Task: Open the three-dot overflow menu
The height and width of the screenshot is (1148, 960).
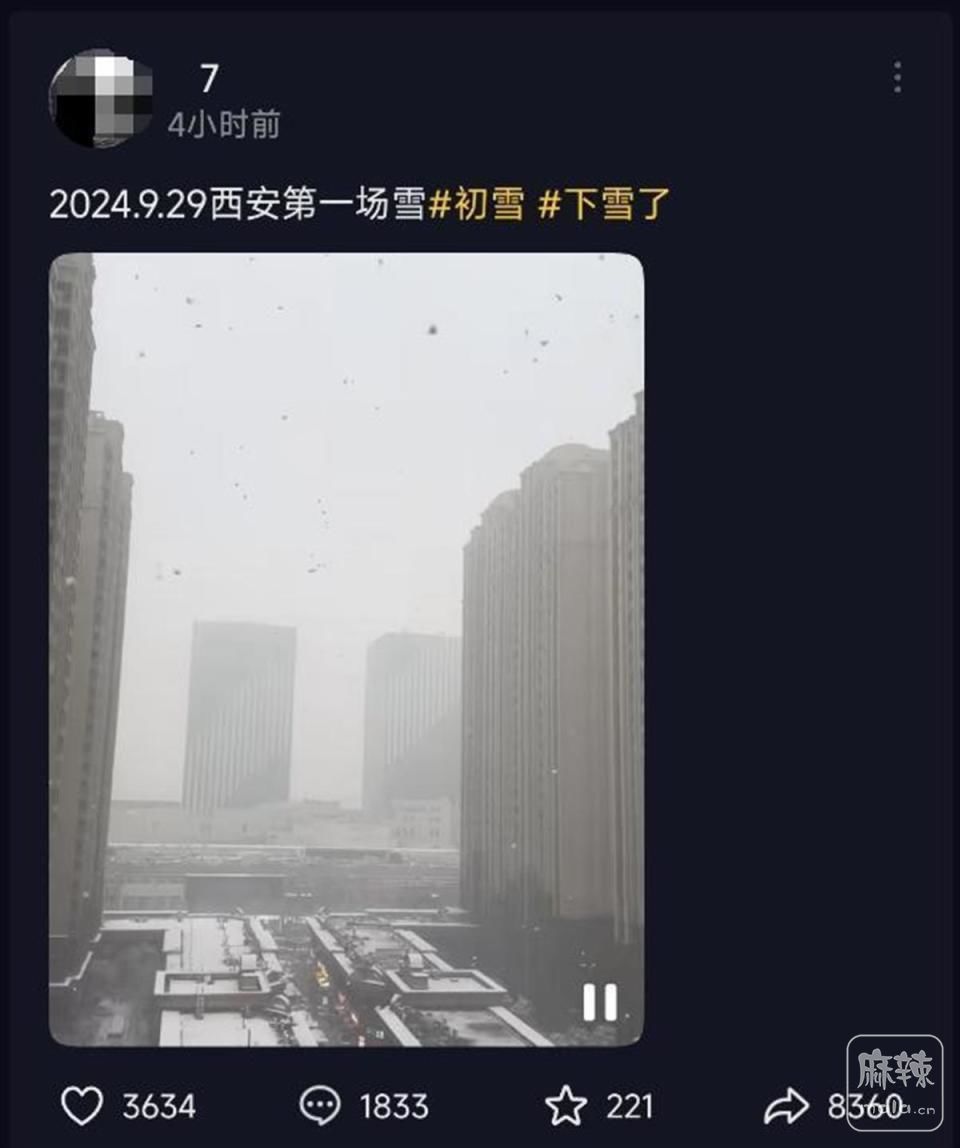Action: click(x=897, y=77)
